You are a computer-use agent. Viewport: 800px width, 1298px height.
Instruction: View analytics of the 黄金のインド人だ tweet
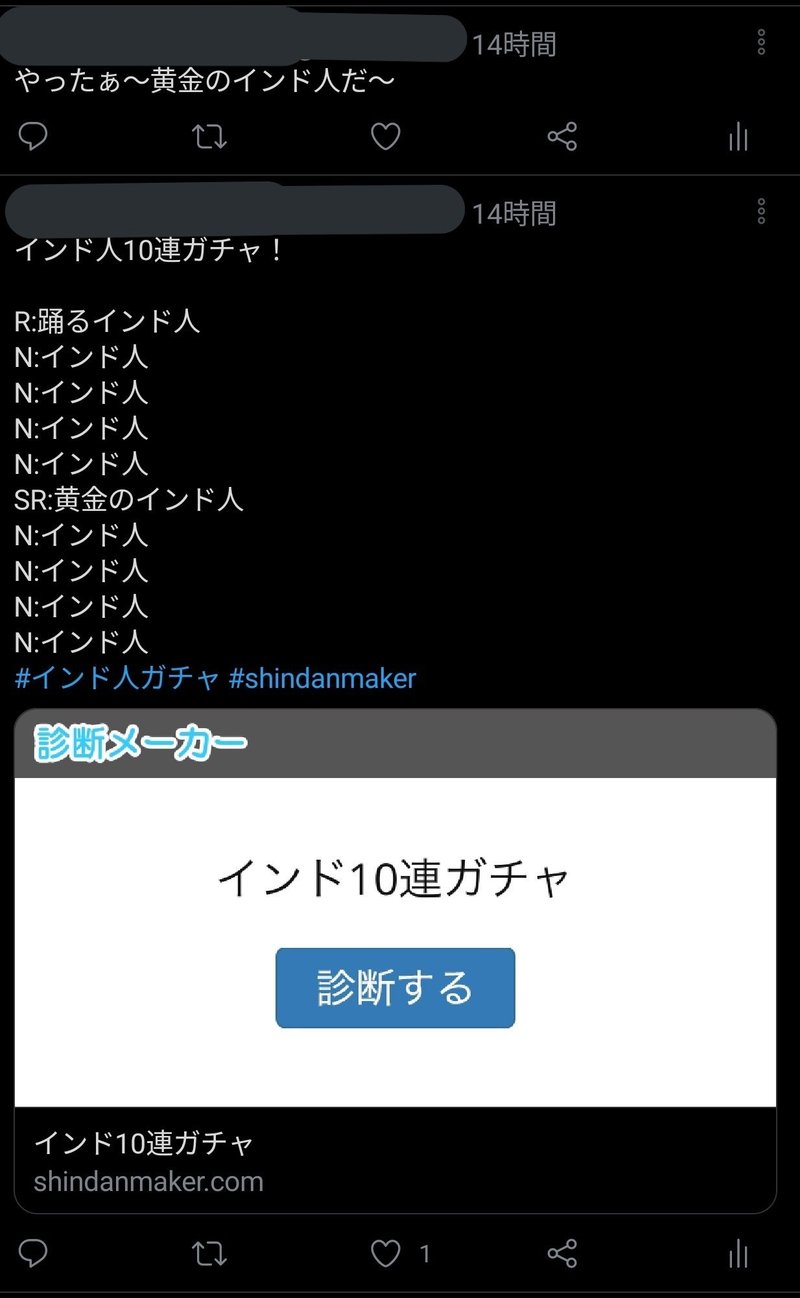point(738,137)
